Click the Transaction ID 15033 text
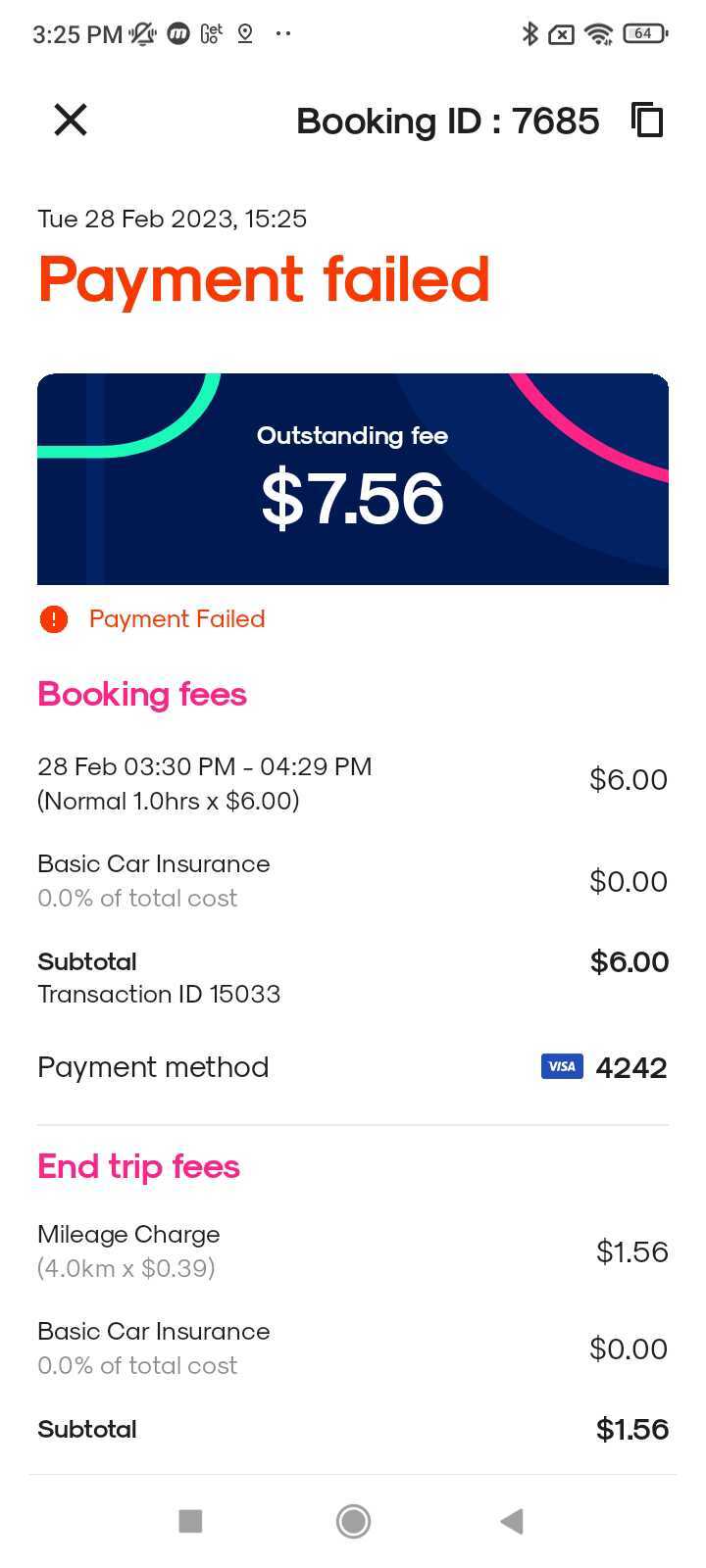The image size is (706, 1568). 159,994
